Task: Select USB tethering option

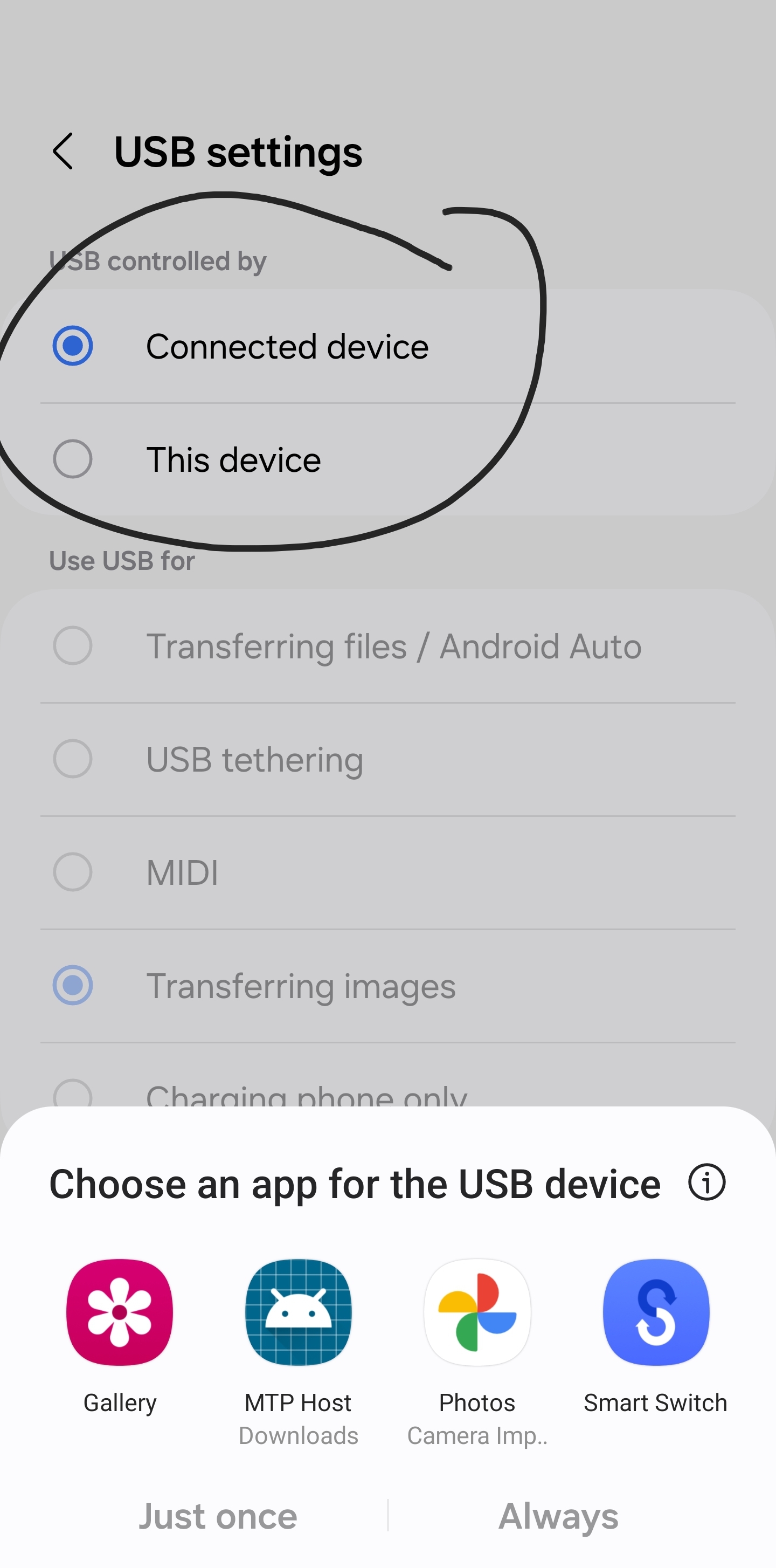Action: point(388,759)
